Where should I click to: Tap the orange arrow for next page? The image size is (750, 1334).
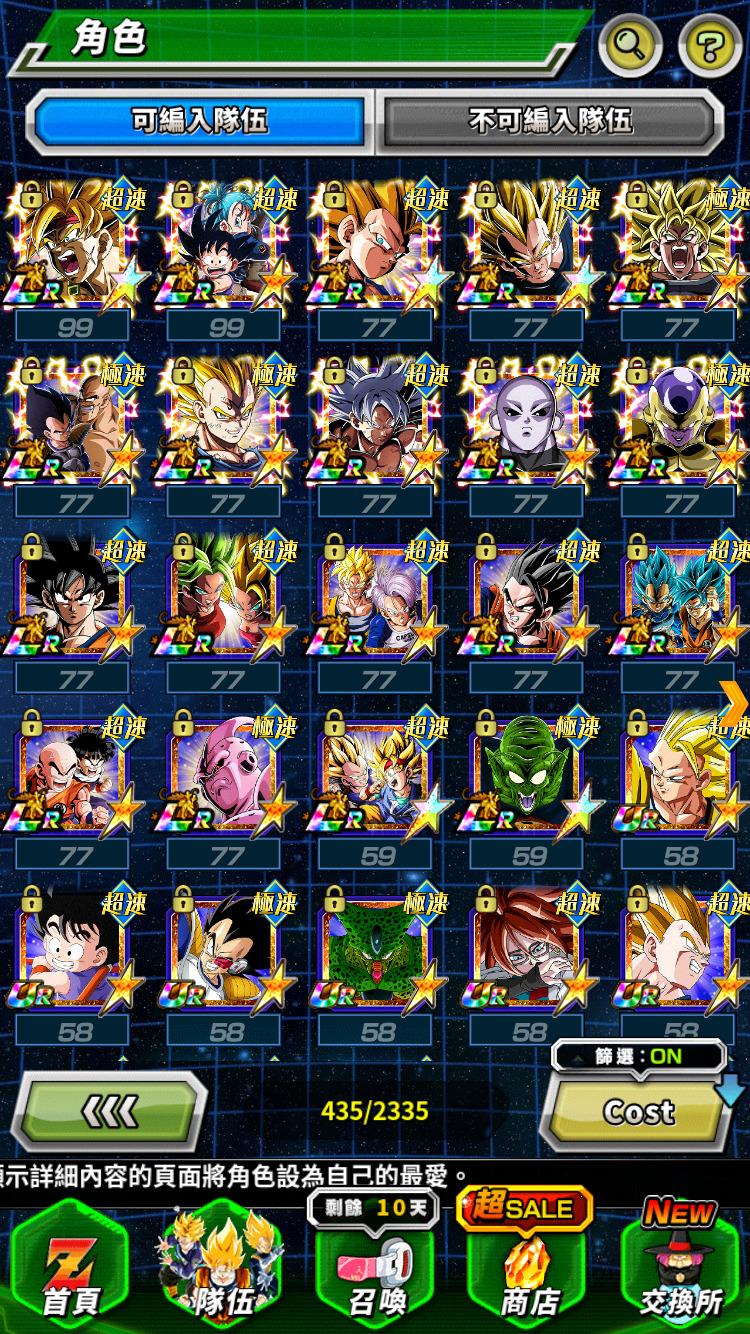coord(734,703)
